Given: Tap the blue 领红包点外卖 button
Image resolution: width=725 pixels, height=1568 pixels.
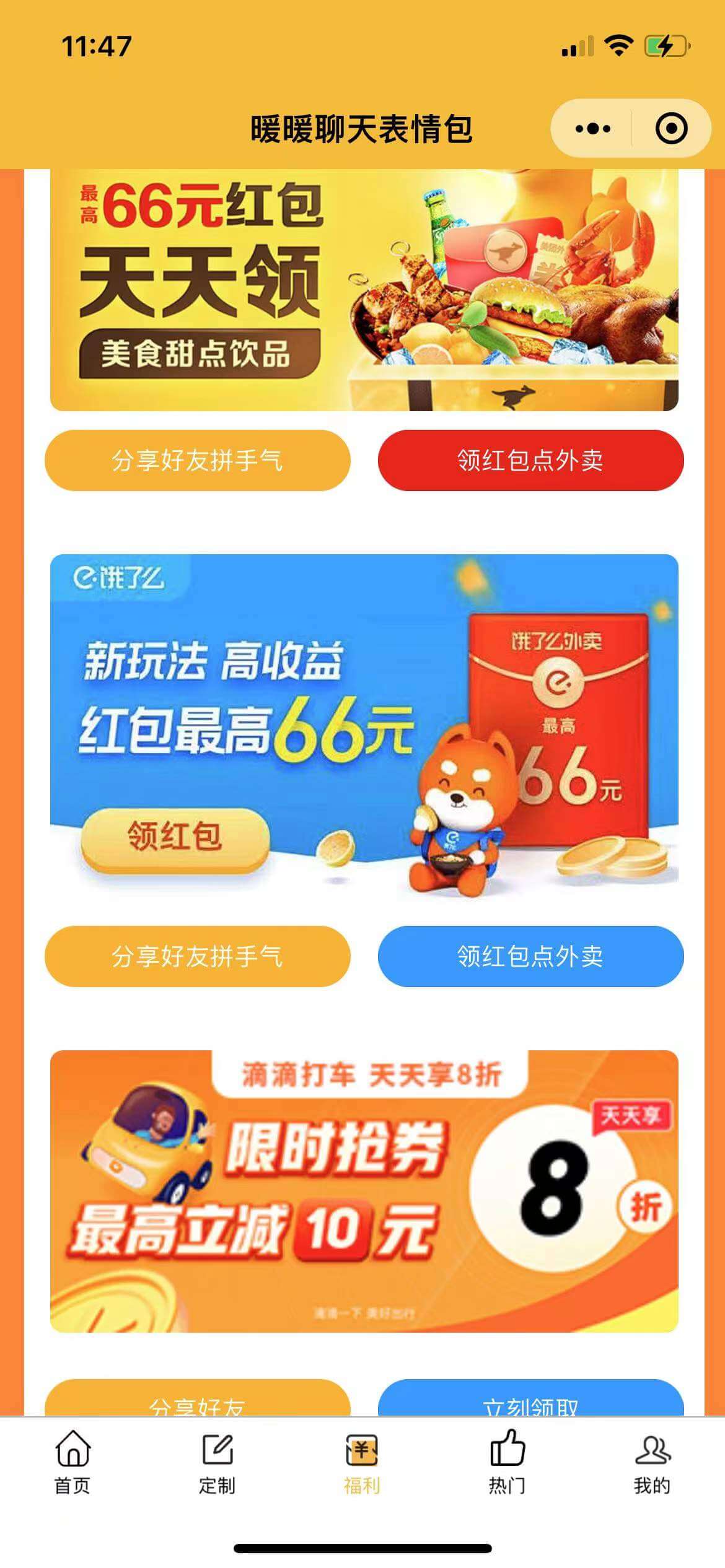Looking at the screenshot, I should 530,956.
